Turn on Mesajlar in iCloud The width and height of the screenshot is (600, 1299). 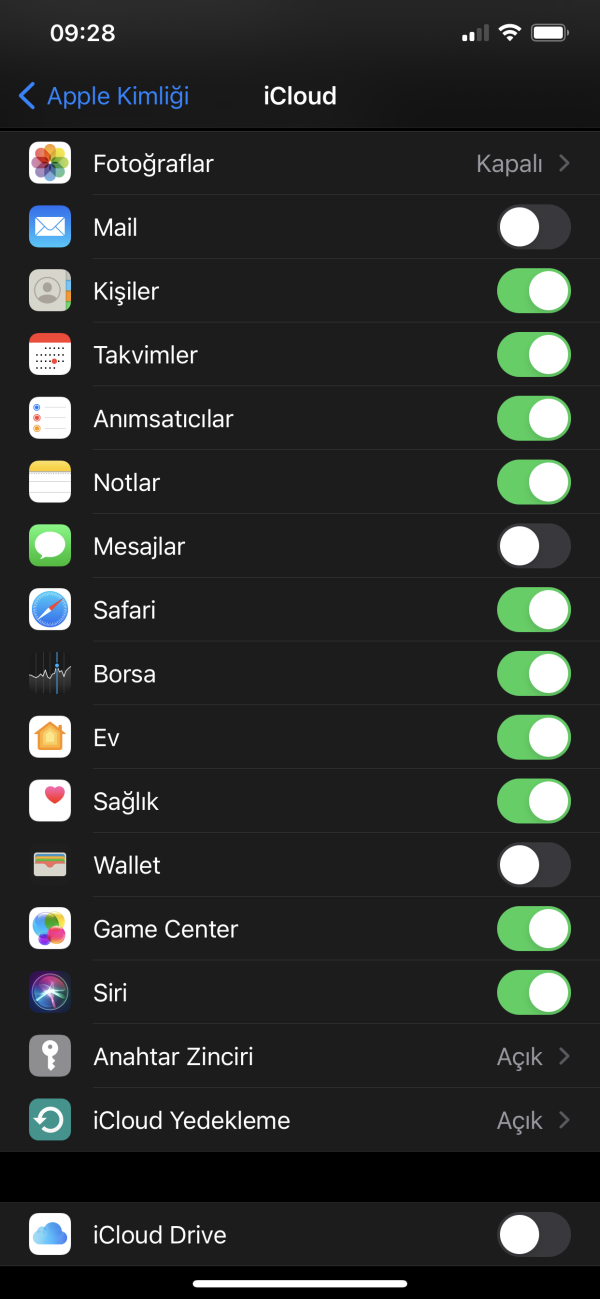coord(533,547)
